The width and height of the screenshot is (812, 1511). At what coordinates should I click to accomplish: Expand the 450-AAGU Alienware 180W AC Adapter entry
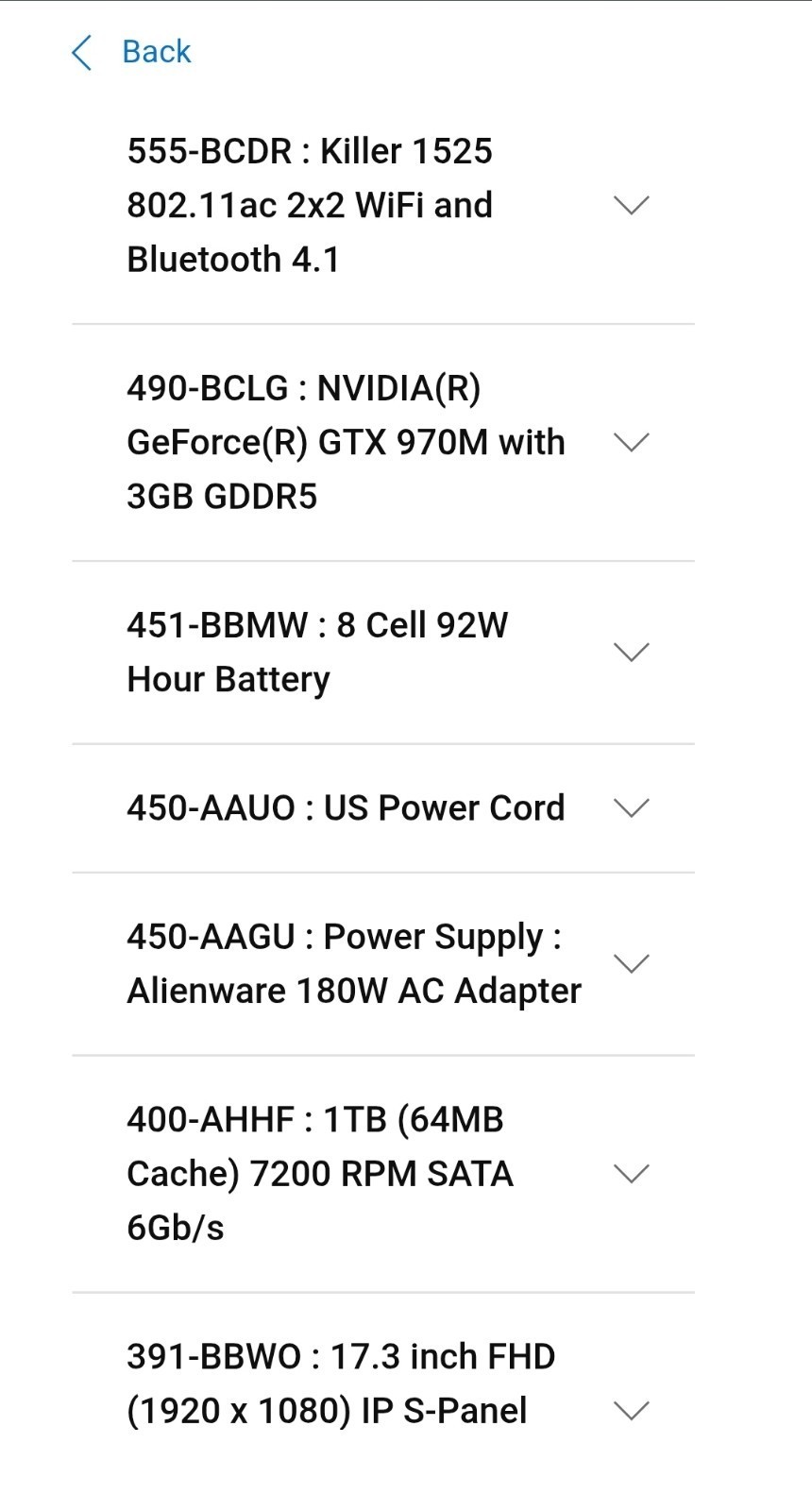click(x=382, y=963)
